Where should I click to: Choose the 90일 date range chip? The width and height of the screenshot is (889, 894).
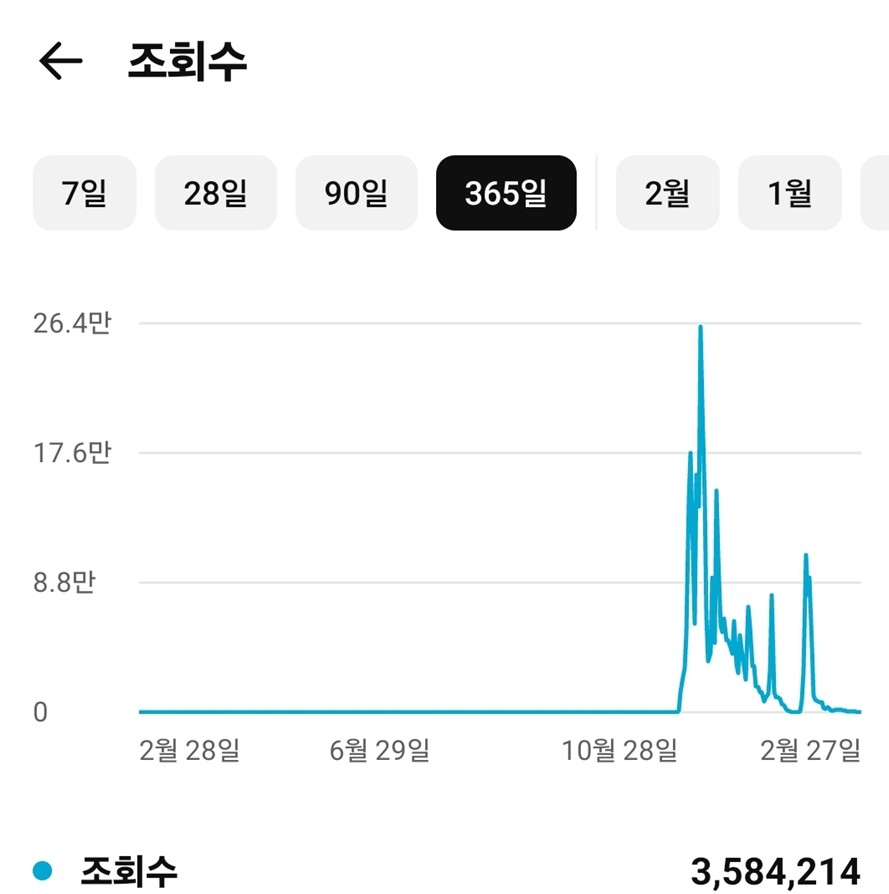point(356,193)
